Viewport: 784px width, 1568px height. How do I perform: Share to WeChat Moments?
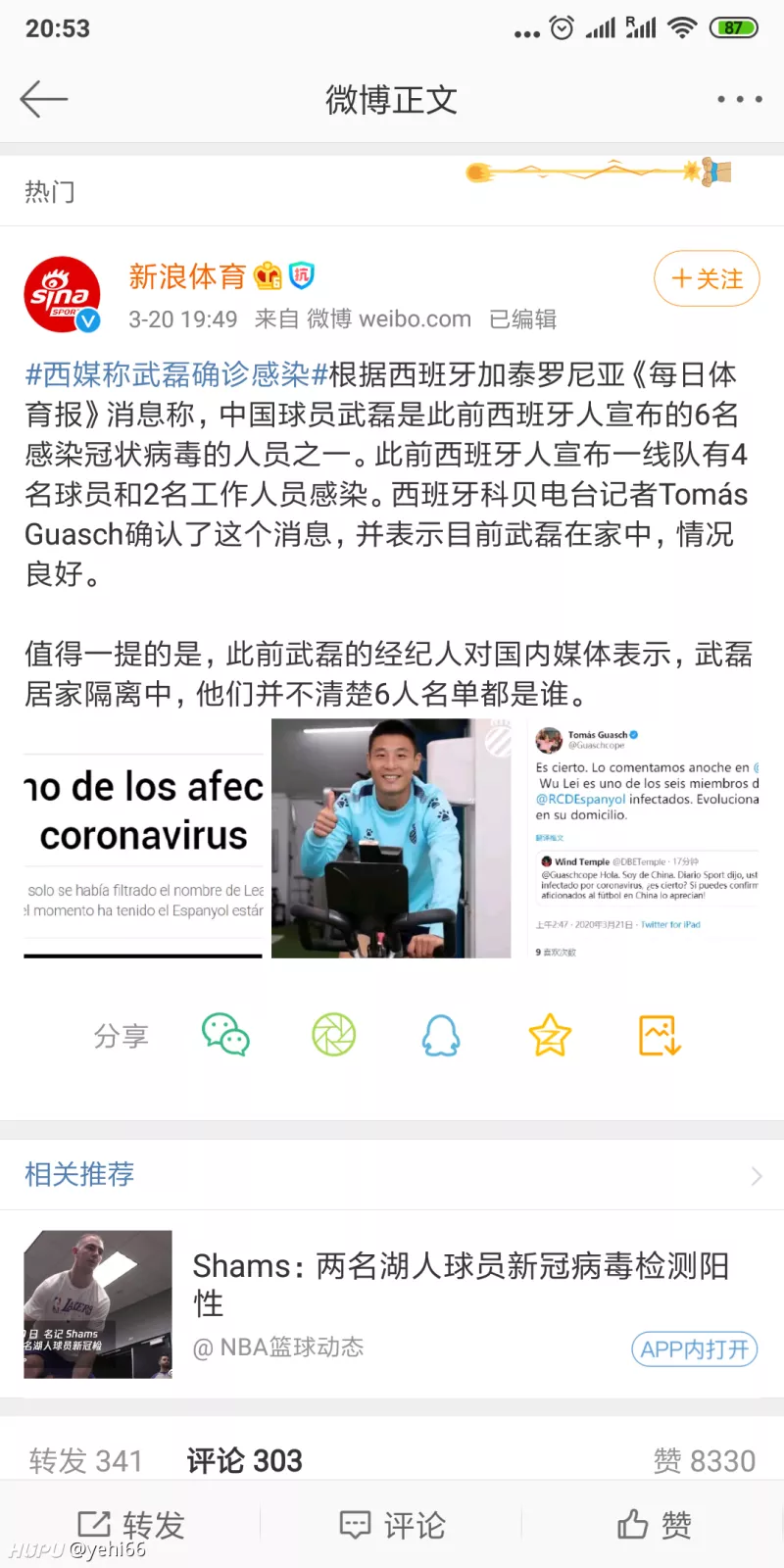pyautogui.click(x=334, y=1035)
